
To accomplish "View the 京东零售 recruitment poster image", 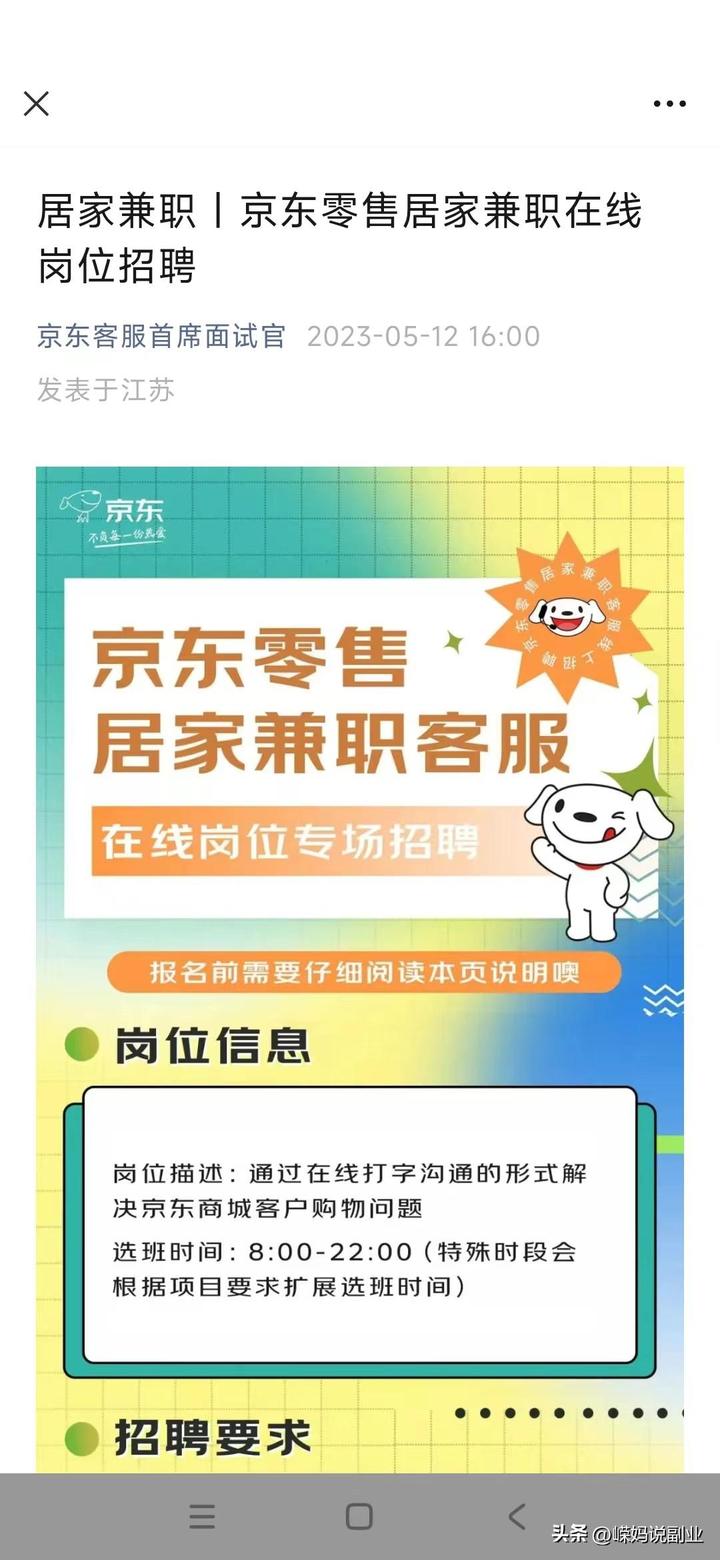I will (x=360, y=900).
